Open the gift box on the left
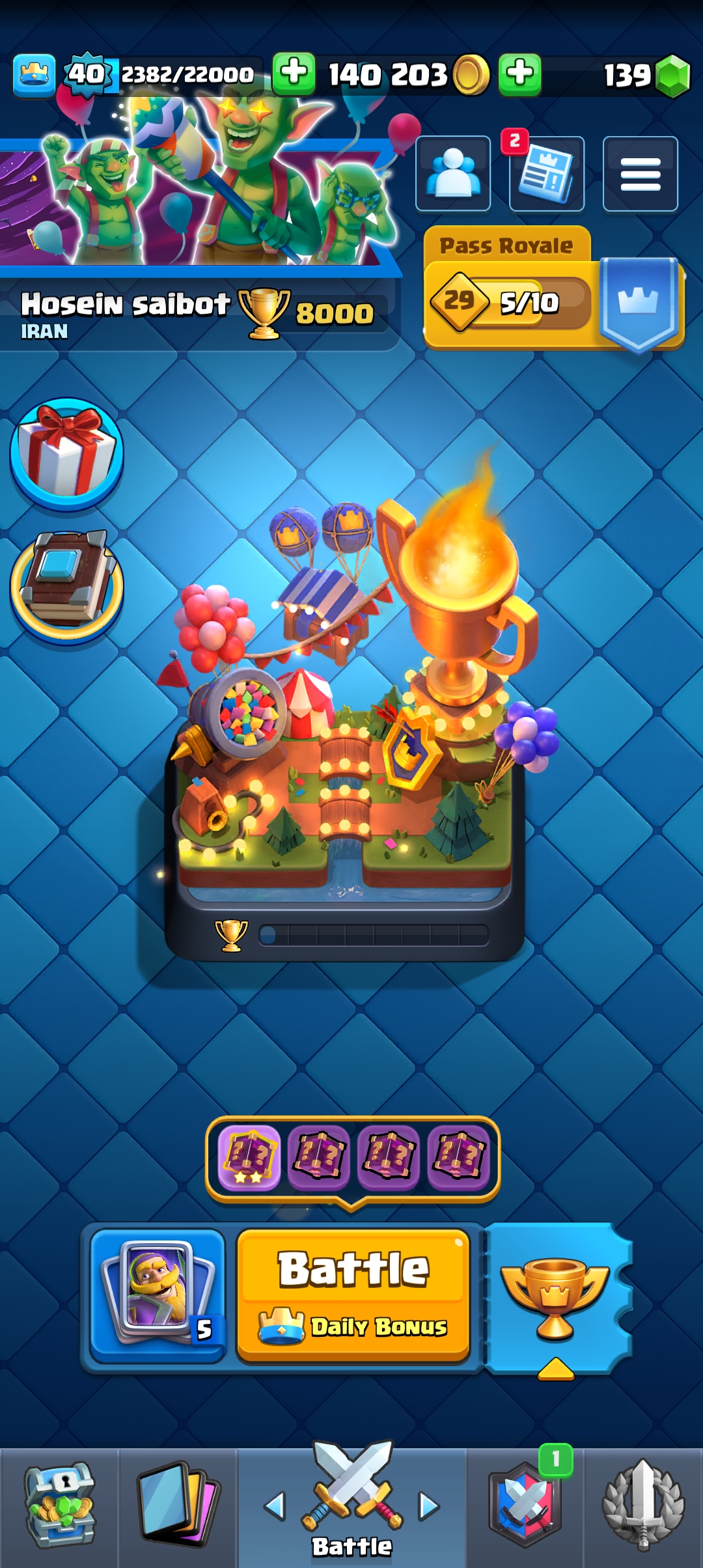The image size is (703, 1568). (66, 454)
